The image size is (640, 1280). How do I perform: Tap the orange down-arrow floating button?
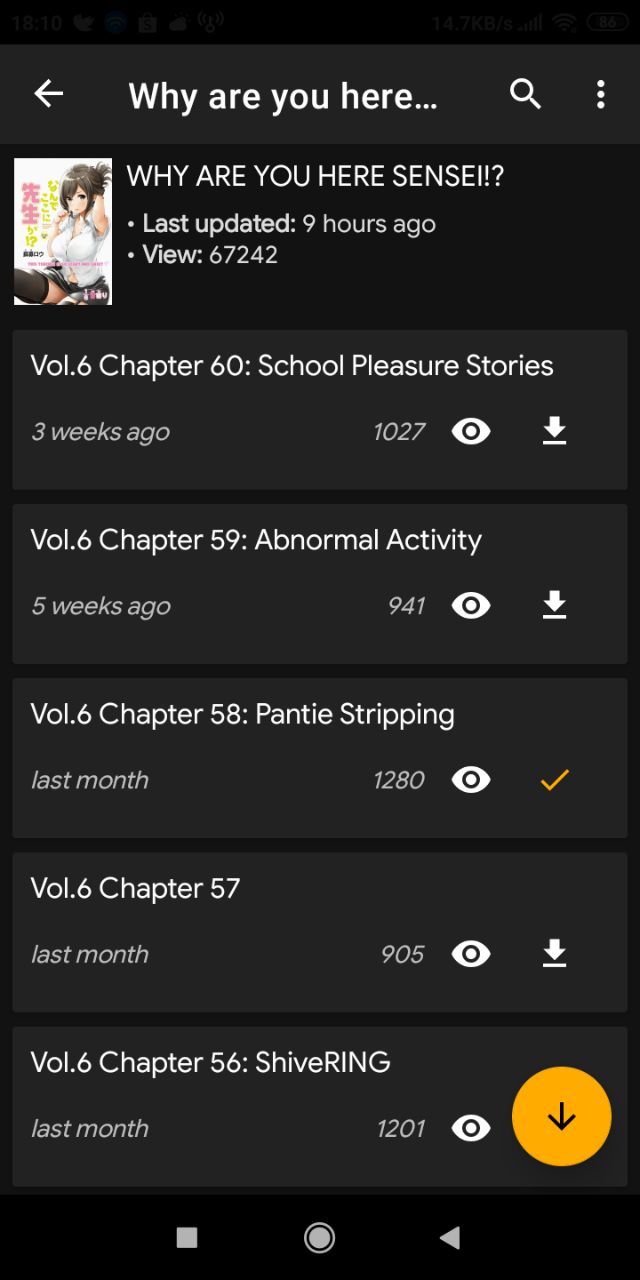pos(561,1116)
